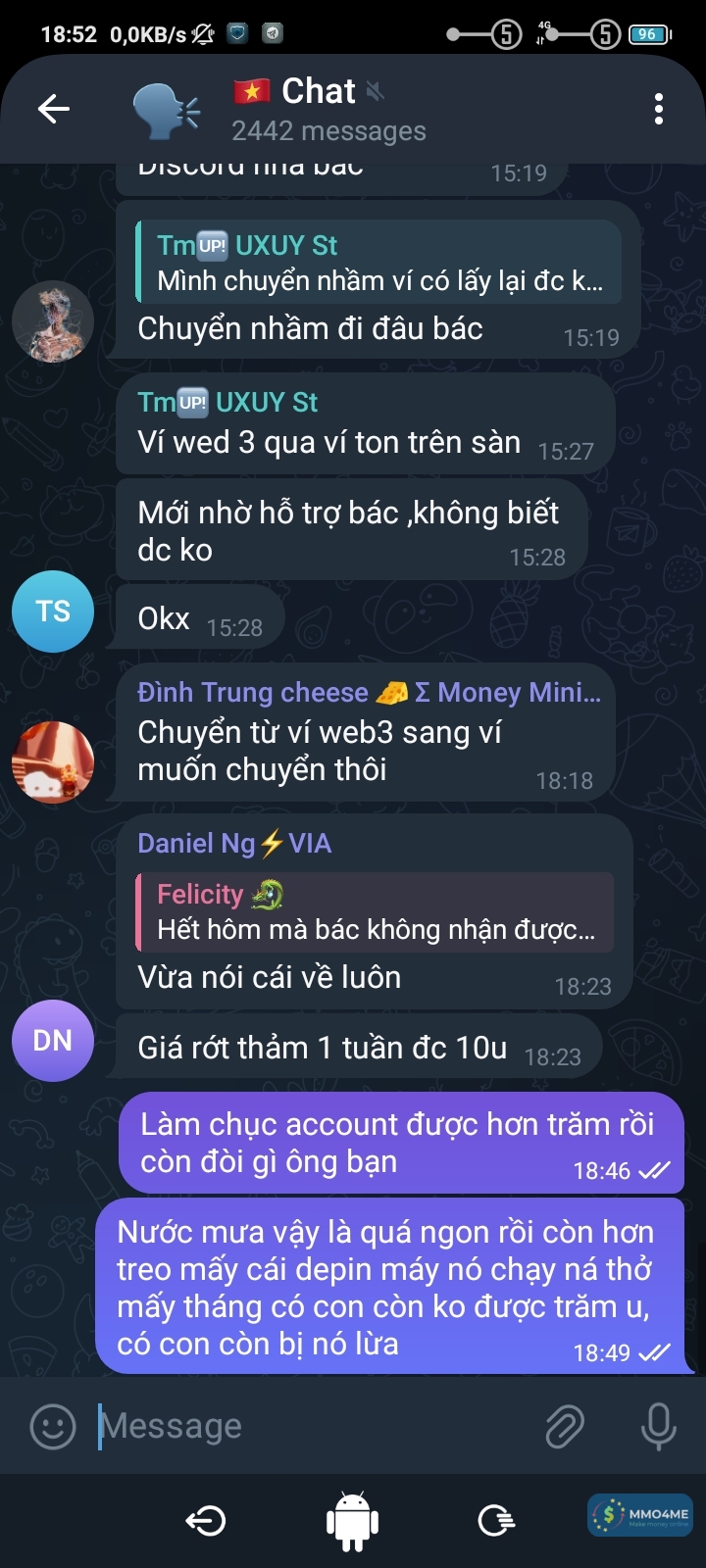Jump to the quoted Felicity message
Screen dimensions: 706x1568
(x=375, y=912)
